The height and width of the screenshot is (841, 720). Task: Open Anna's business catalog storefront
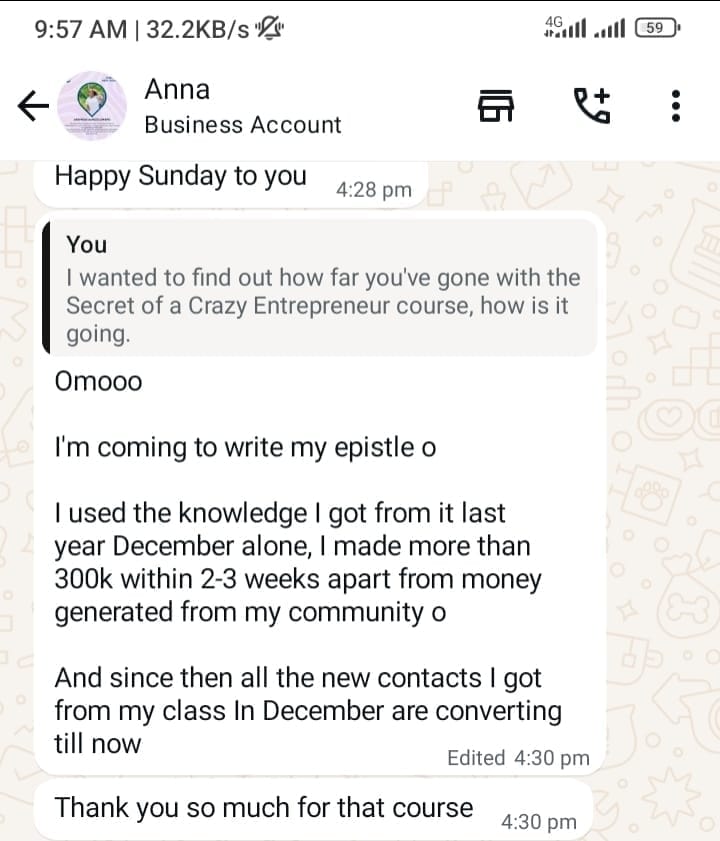496,105
